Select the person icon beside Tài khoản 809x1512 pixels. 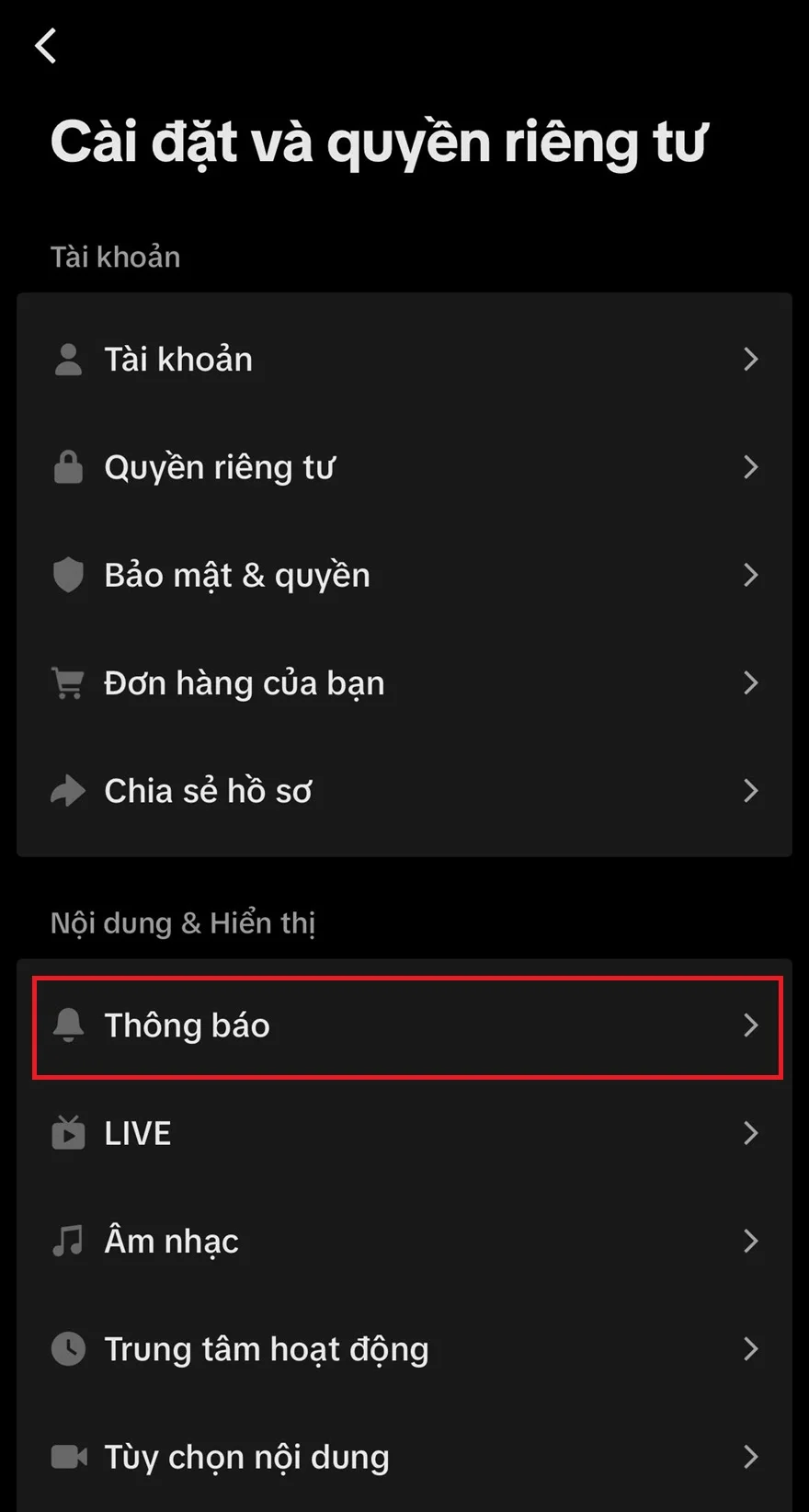click(66, 359)
